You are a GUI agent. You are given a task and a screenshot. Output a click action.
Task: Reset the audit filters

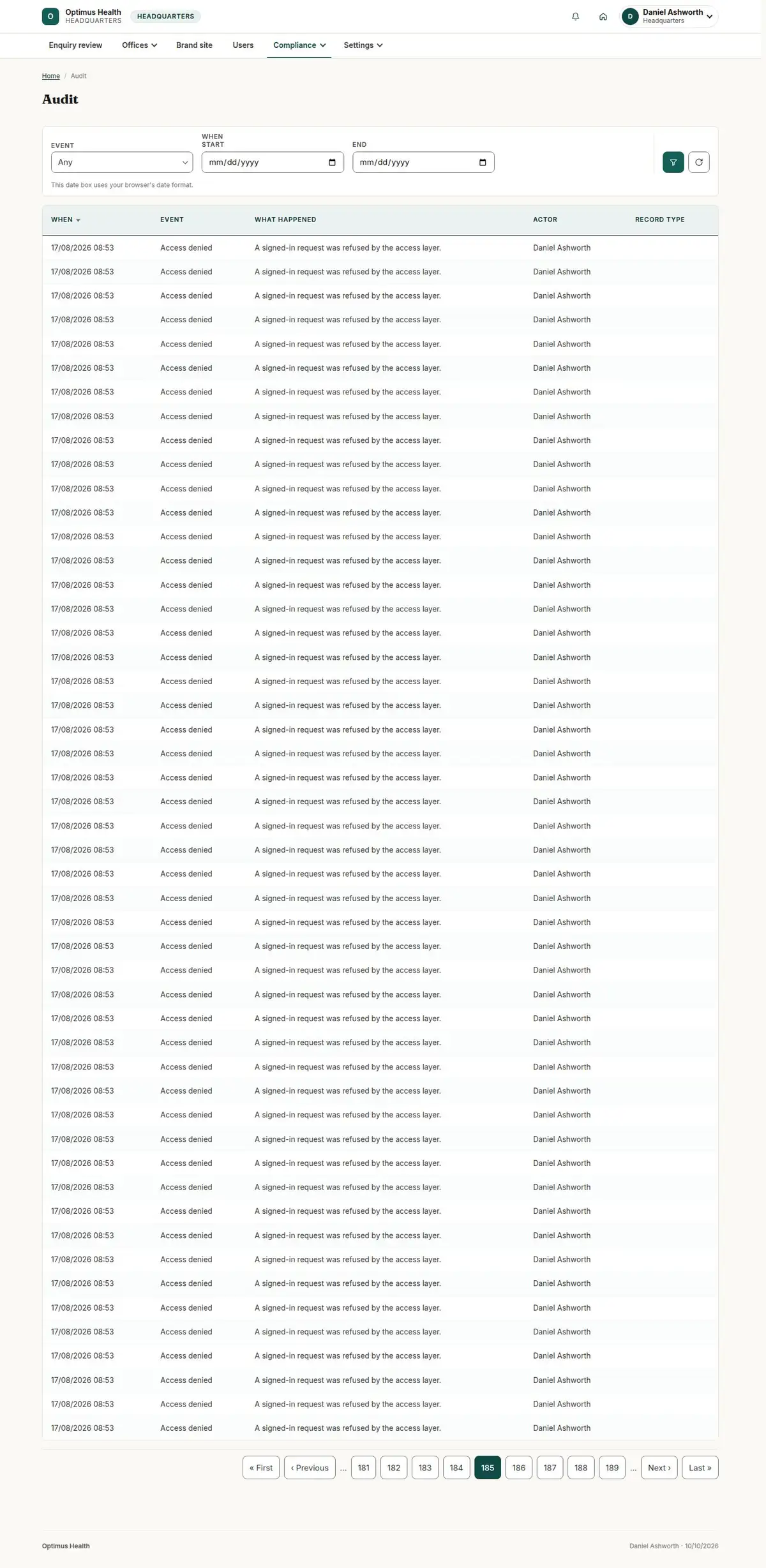click(x=699, y=162)
